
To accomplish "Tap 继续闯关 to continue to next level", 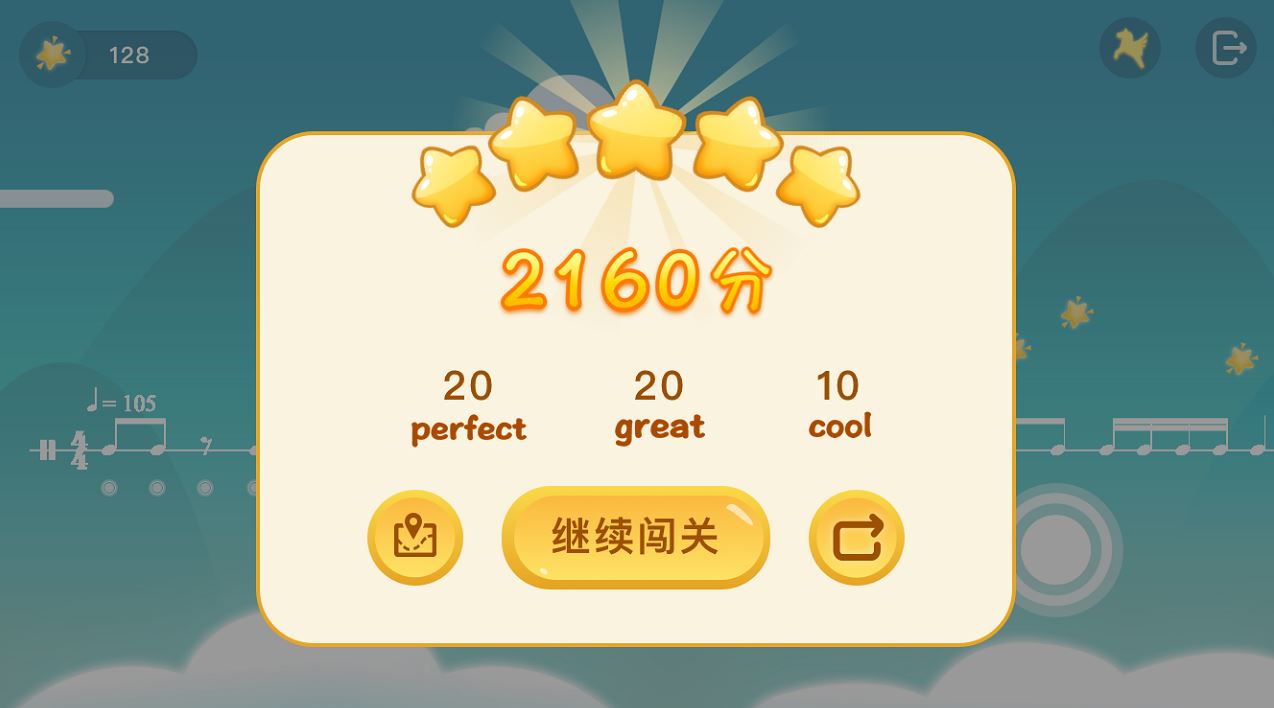I will [635, 537].
